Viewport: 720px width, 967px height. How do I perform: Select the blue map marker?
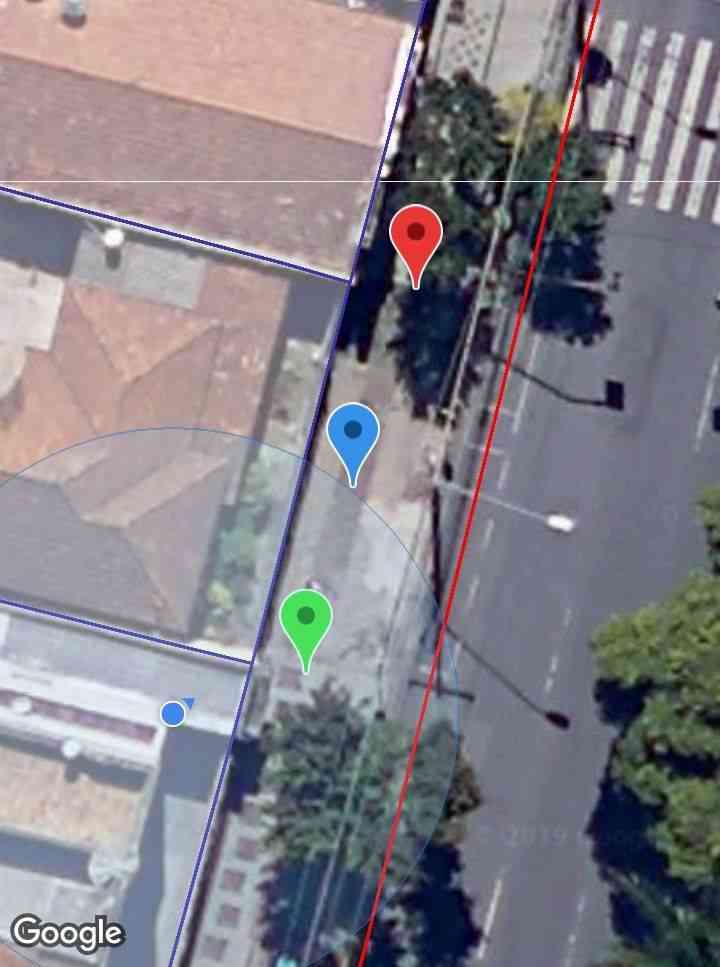pos(353,434)
